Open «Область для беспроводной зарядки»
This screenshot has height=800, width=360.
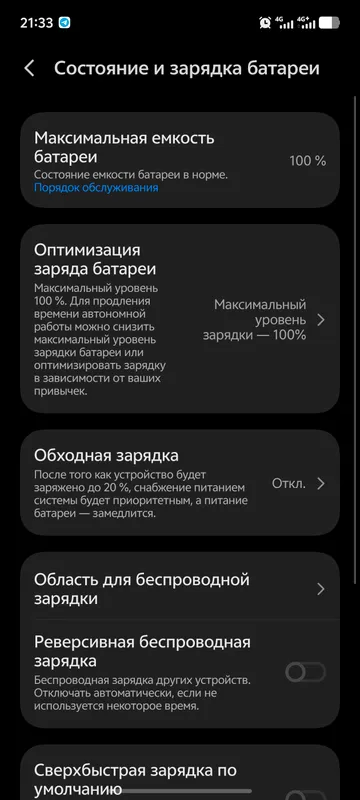179,589
